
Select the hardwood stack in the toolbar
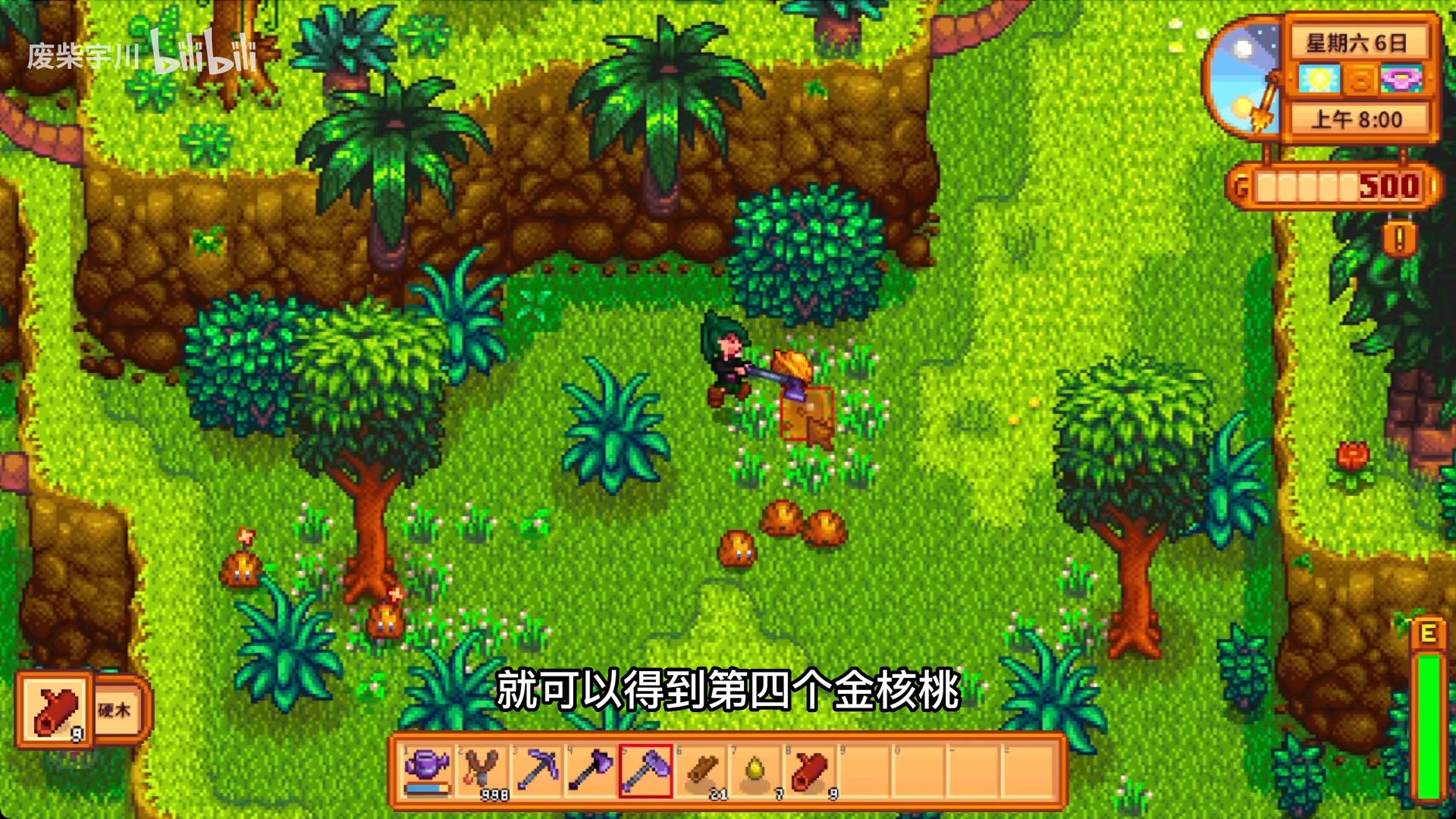click(811, 770)
